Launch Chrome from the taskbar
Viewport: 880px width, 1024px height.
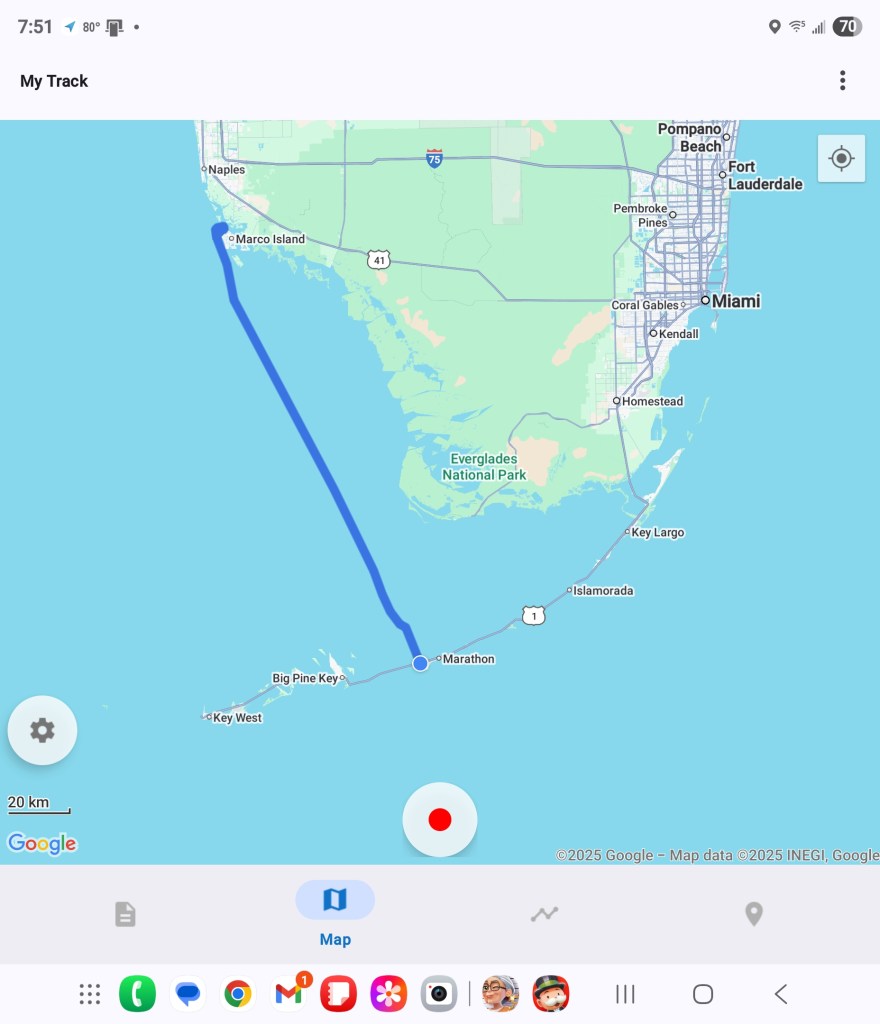(x=237, y=994)
